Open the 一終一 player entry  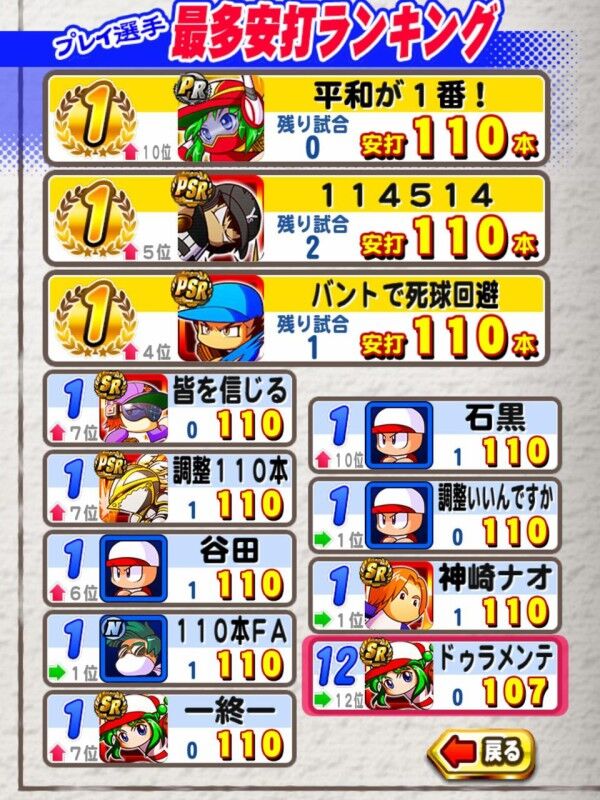click(x=170, y=727)
